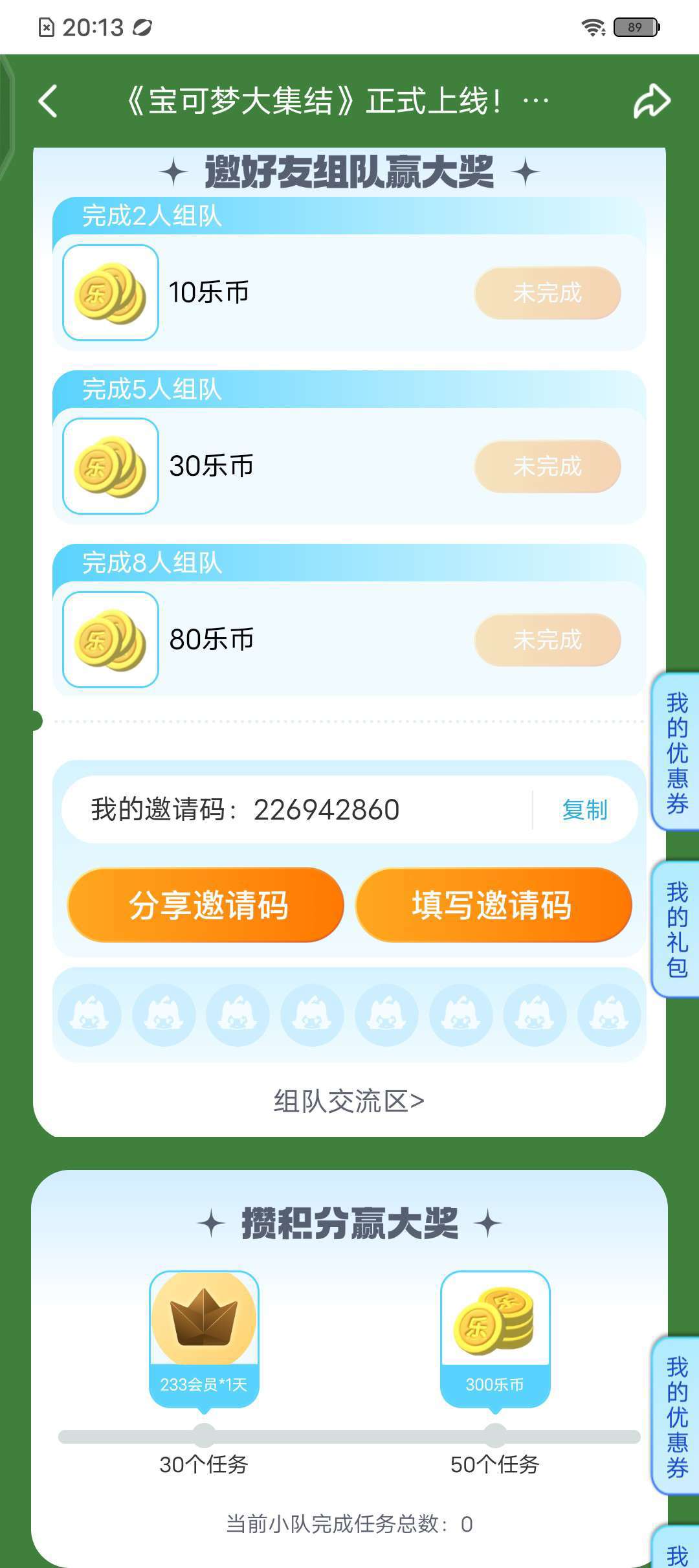Screen dimensions: 699x1568
Task: Open 填写邀请码 to enter a code
Action: click(493, 904)
